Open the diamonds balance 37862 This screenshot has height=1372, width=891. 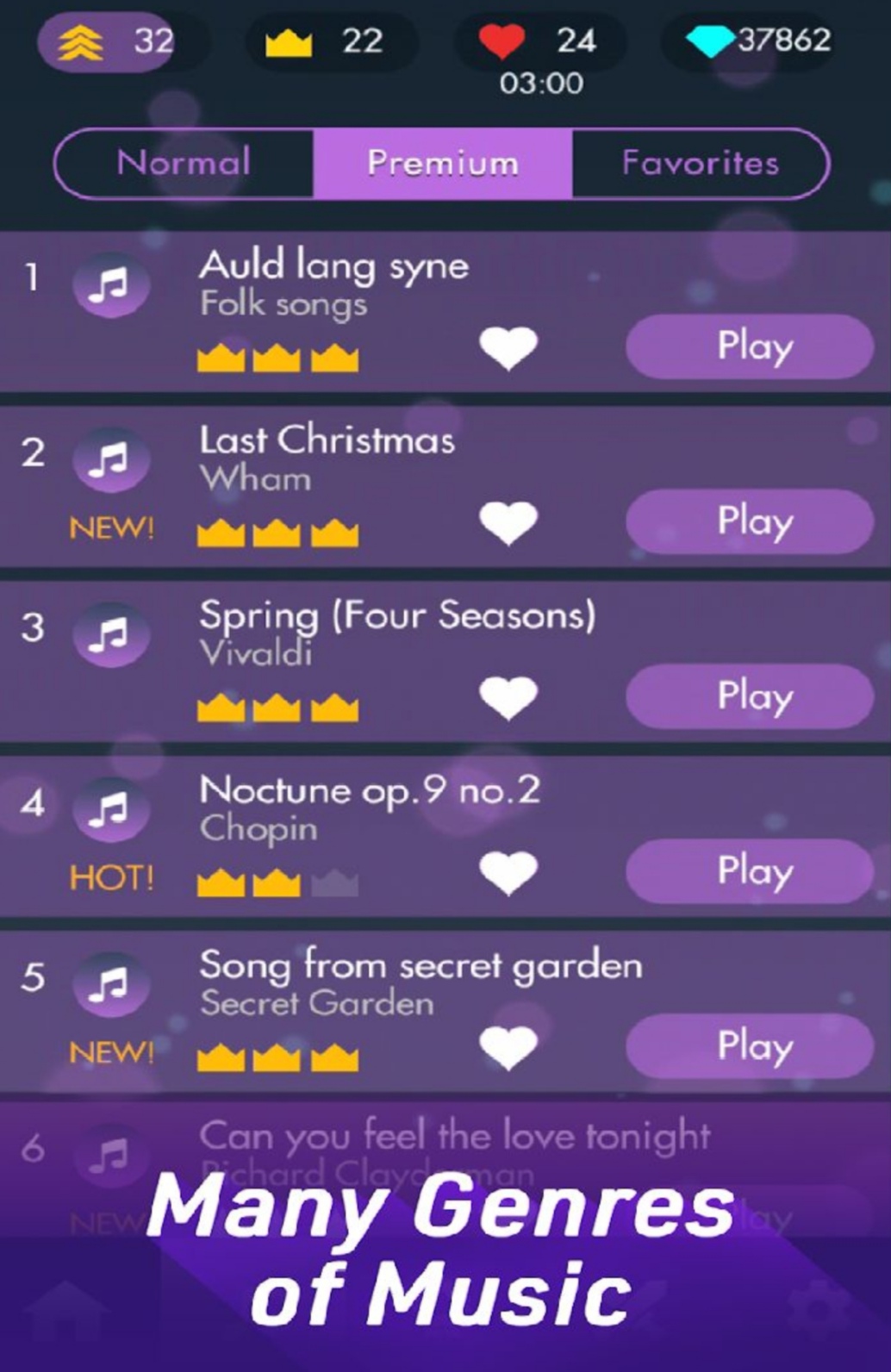pyautogui.click(x=758, y=41)
